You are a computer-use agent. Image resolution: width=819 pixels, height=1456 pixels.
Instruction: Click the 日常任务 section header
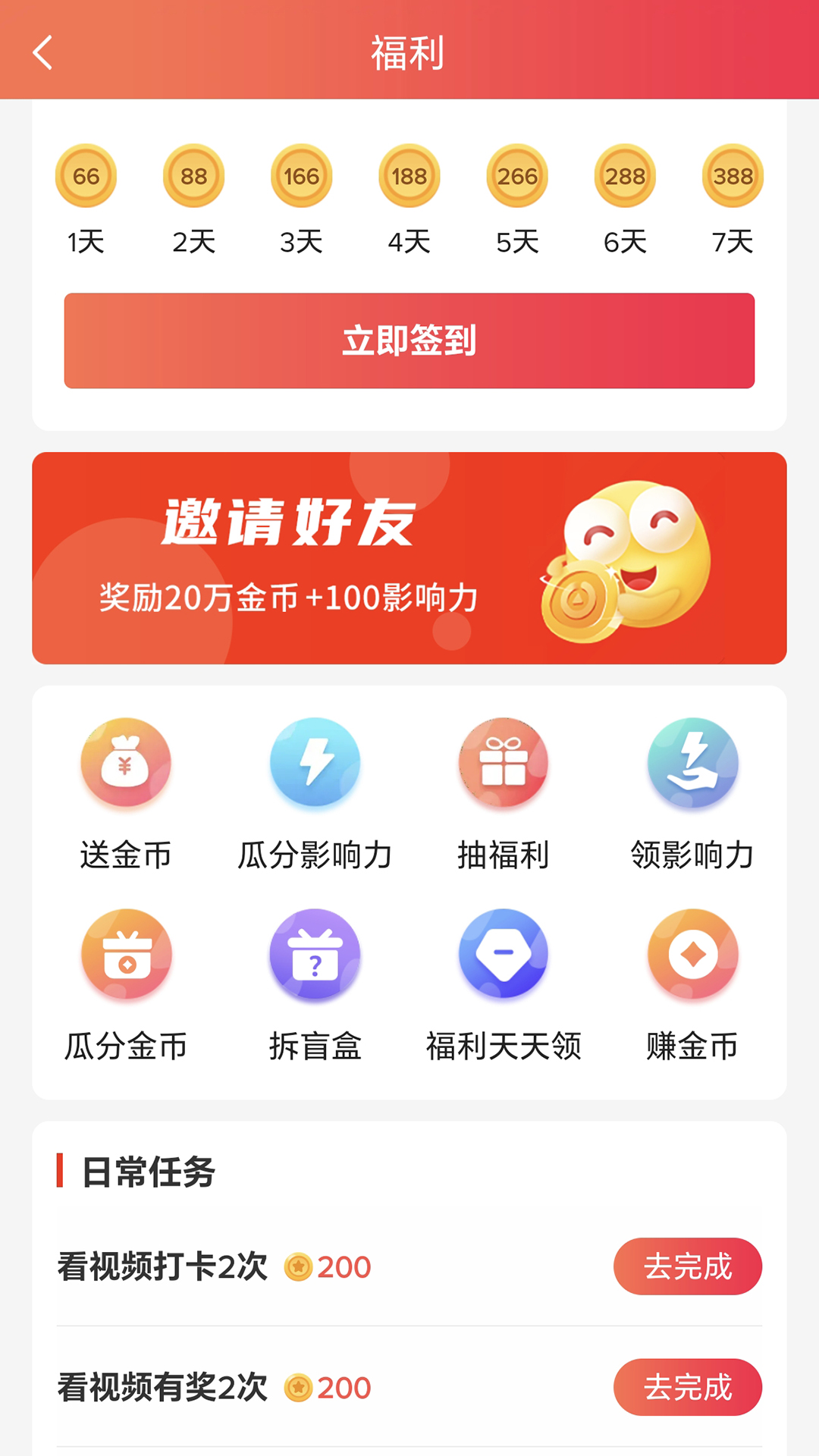coord(148,1171)
